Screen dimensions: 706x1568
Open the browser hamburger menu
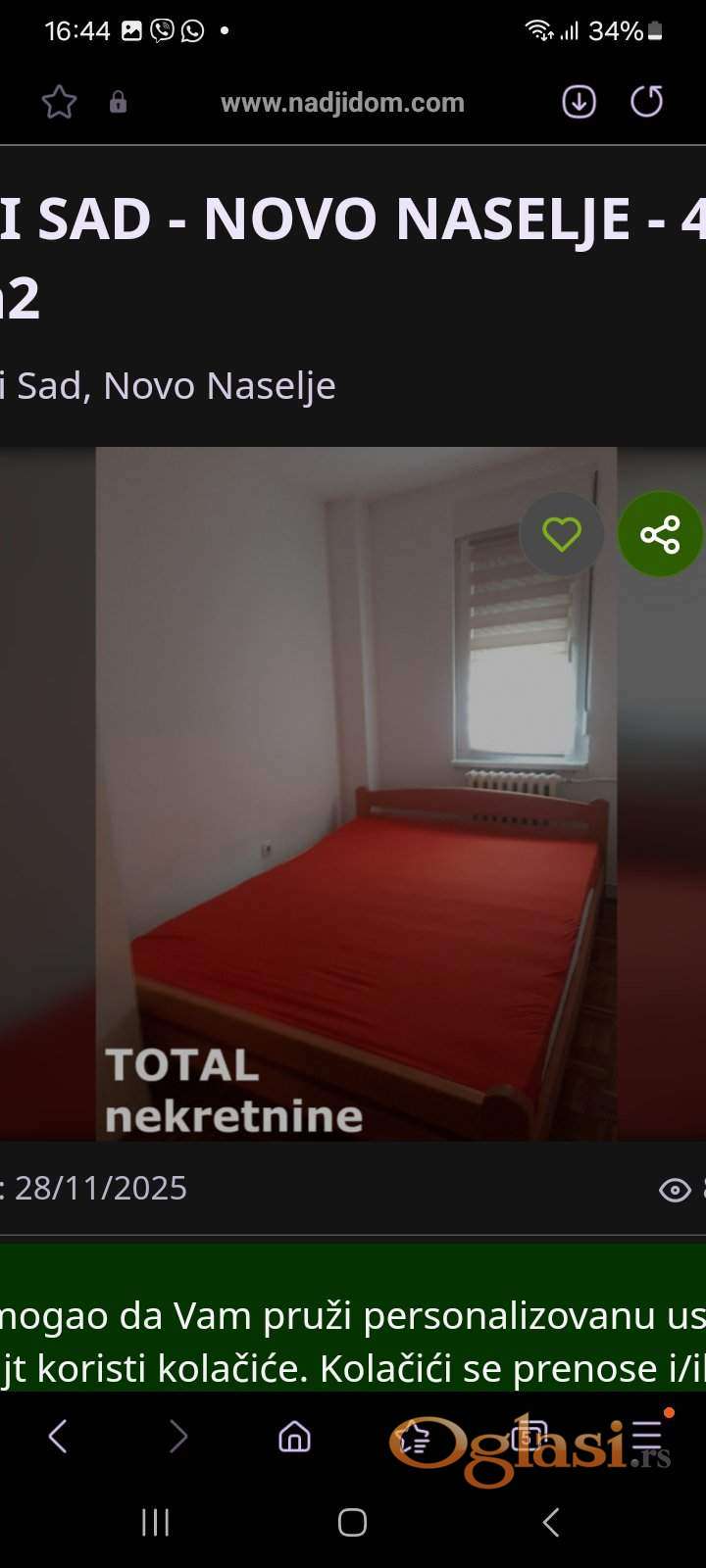(x=647, y=1437)
